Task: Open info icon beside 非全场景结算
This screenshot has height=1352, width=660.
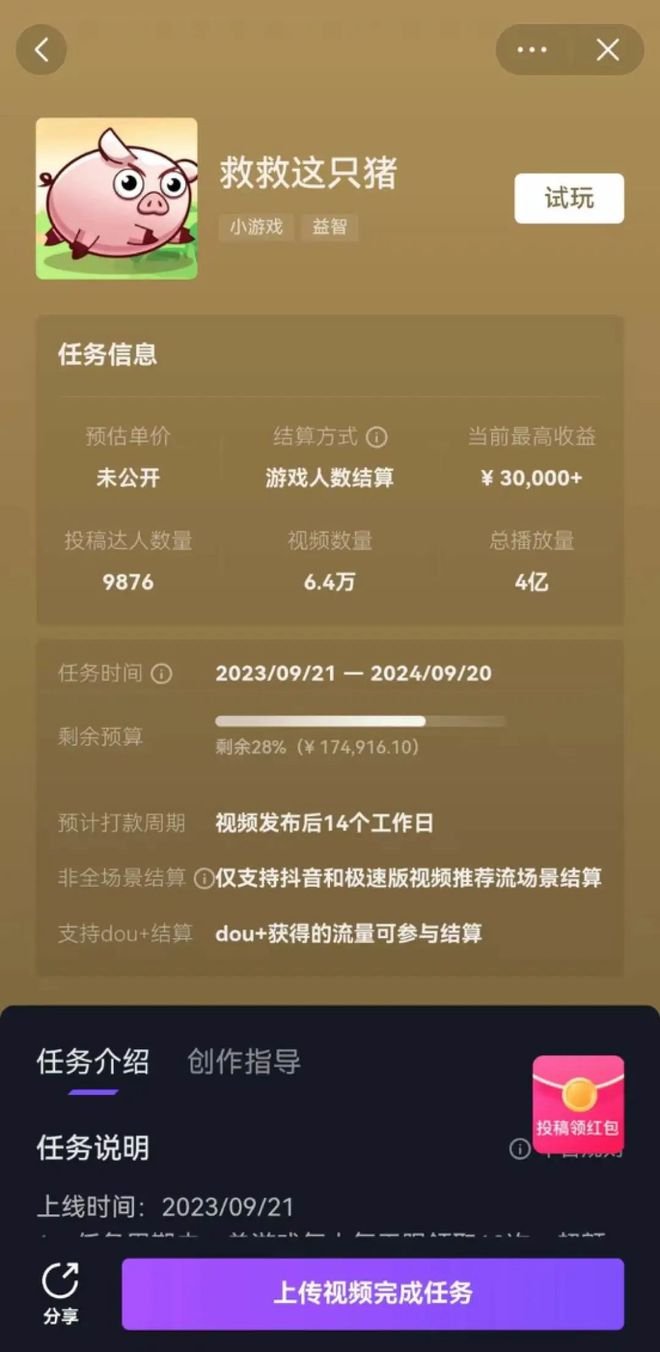Action: pyautogui.click(x=203, y=878)
